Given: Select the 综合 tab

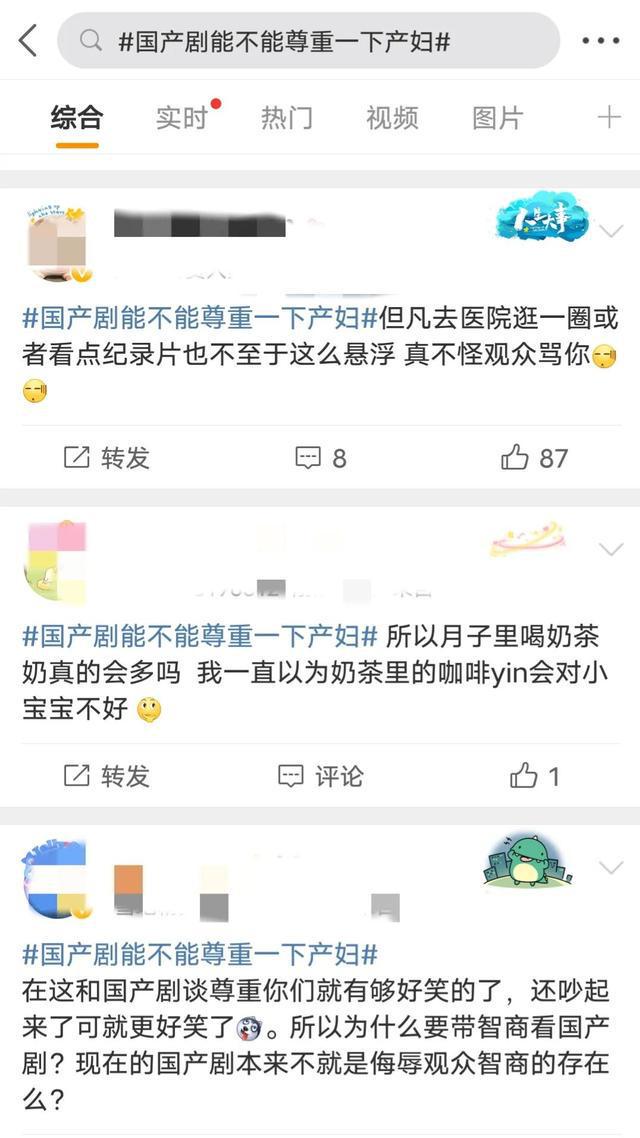Looking at the screenshot, I should [77, 117].
